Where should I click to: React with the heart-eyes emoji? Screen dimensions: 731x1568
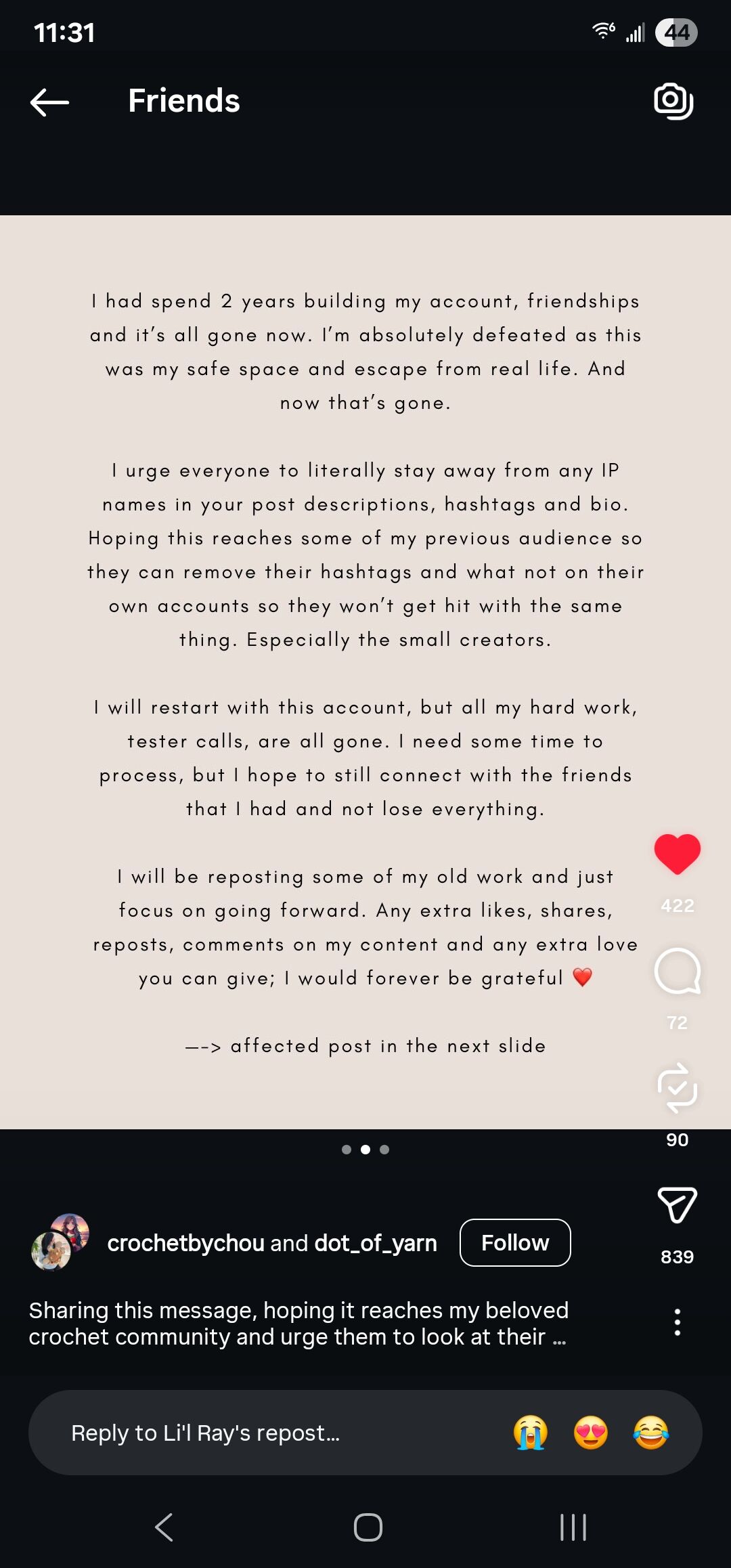(x=591, y=1433)
